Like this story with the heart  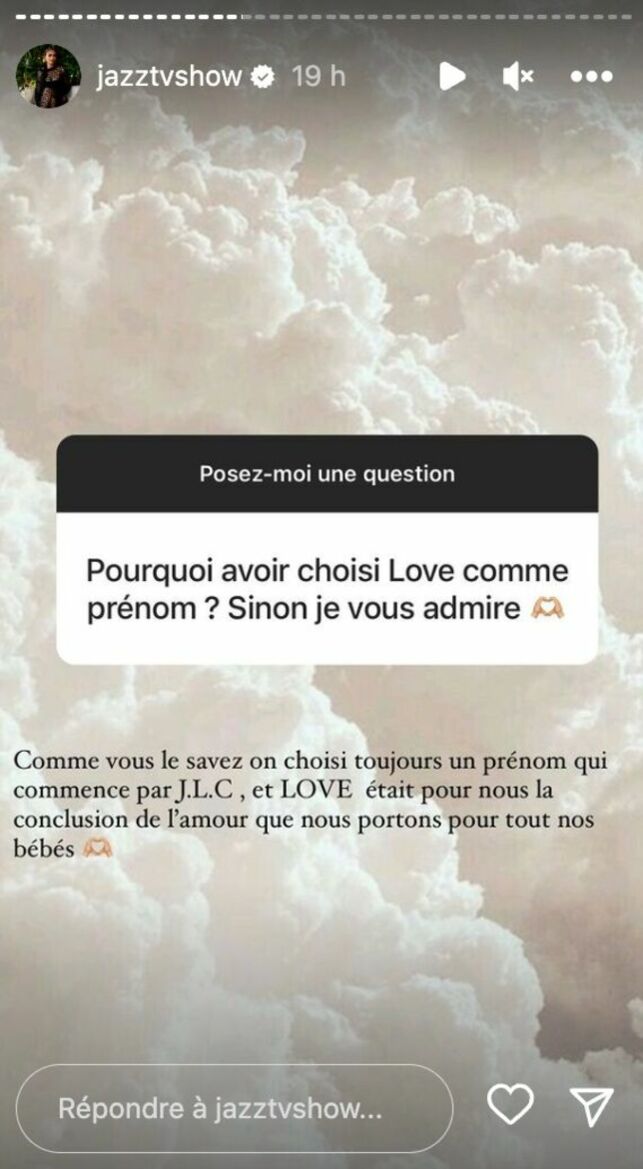[x=510, y=1106]
